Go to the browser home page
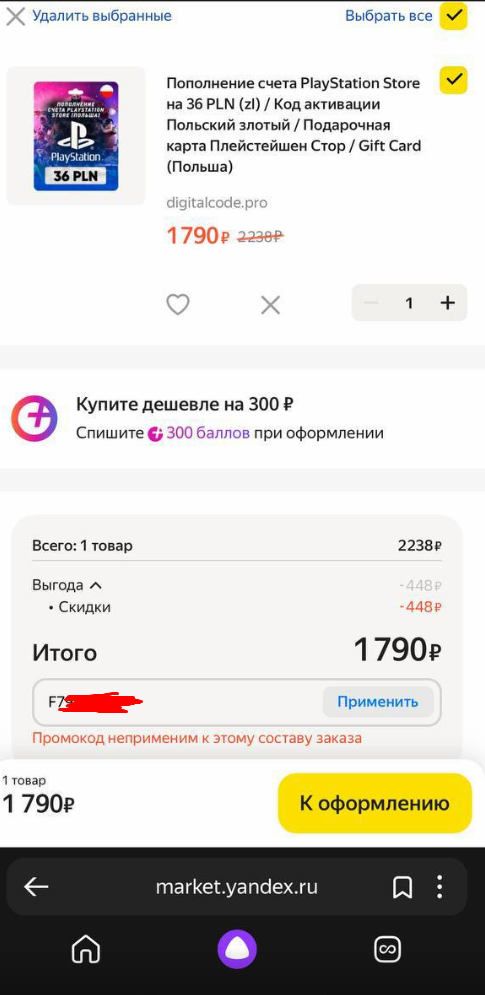The image size is (485, 995). [86, 950]
